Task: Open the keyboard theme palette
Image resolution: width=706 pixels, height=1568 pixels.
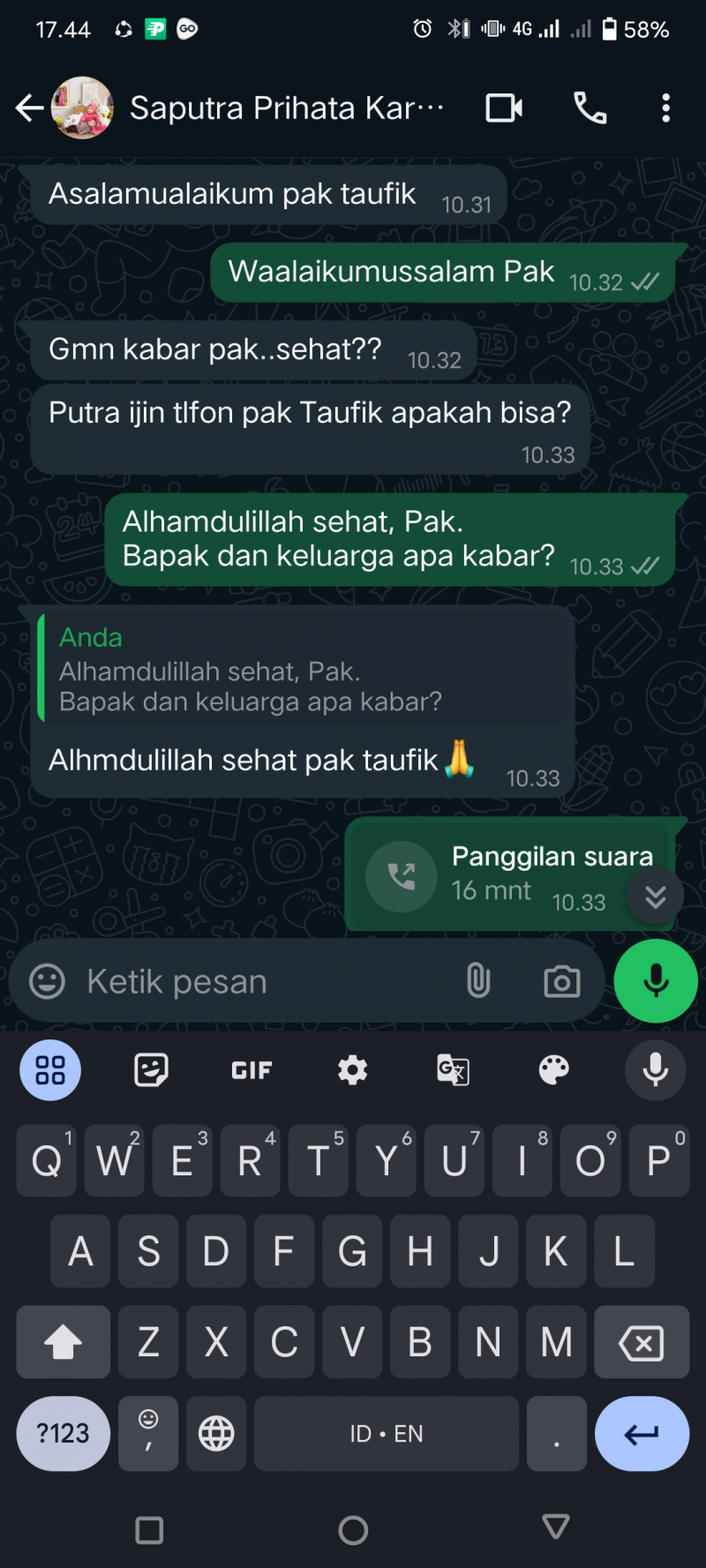Action: (553, 1070)
